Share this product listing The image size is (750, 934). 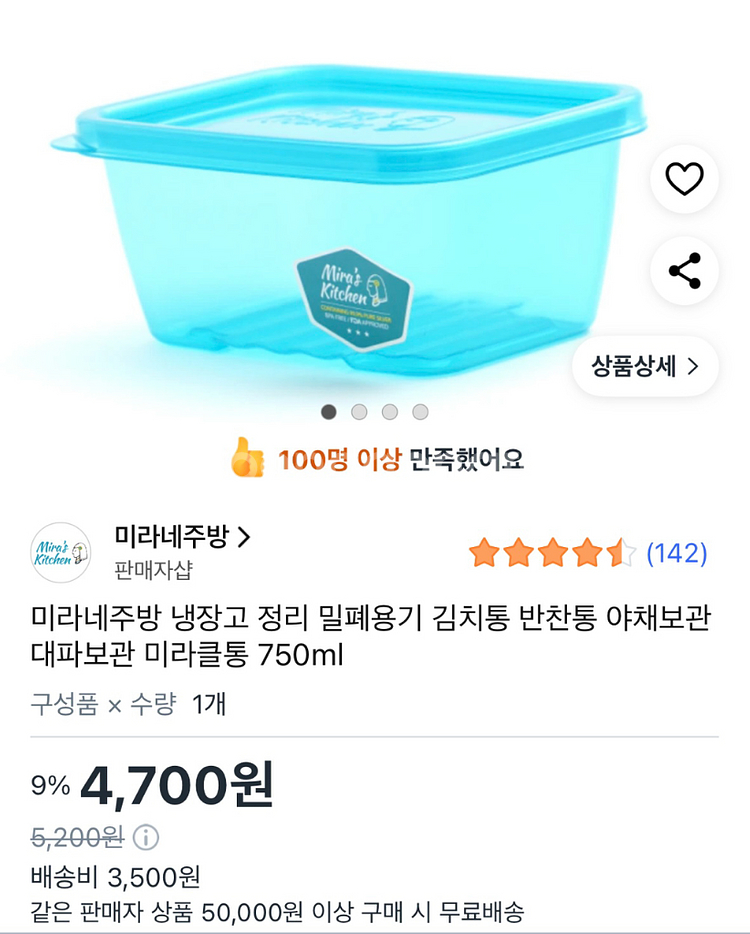pyautogui.click(x=684, y=271)
